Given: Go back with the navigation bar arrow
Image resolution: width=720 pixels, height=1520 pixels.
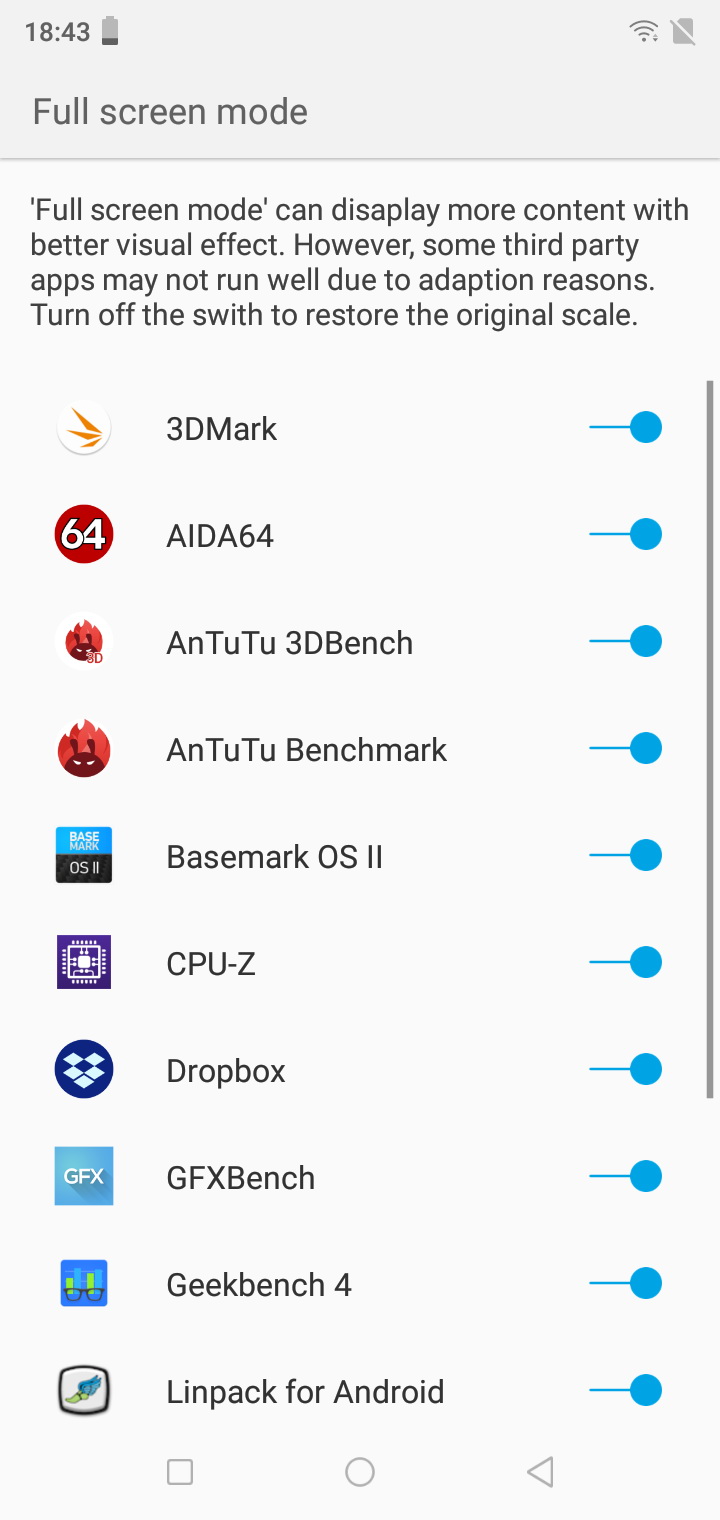Looking at the screenshot, I should coord(540,1472).
